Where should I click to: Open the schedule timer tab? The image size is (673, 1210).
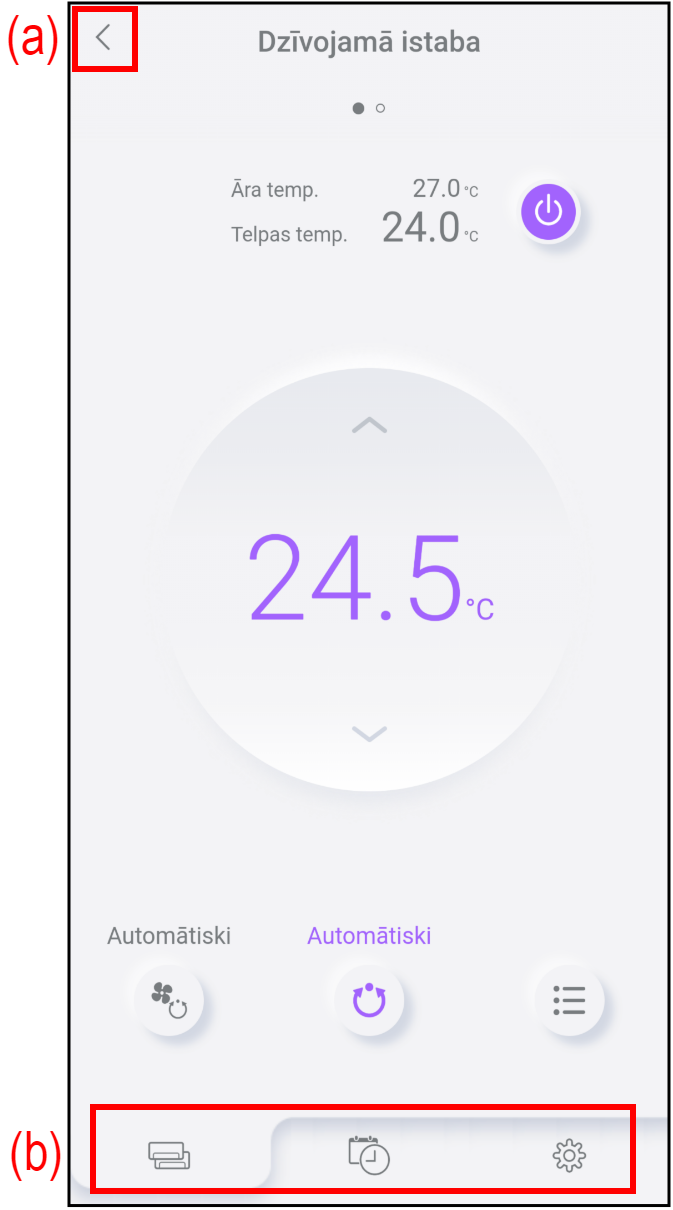tap(369, 1156)
